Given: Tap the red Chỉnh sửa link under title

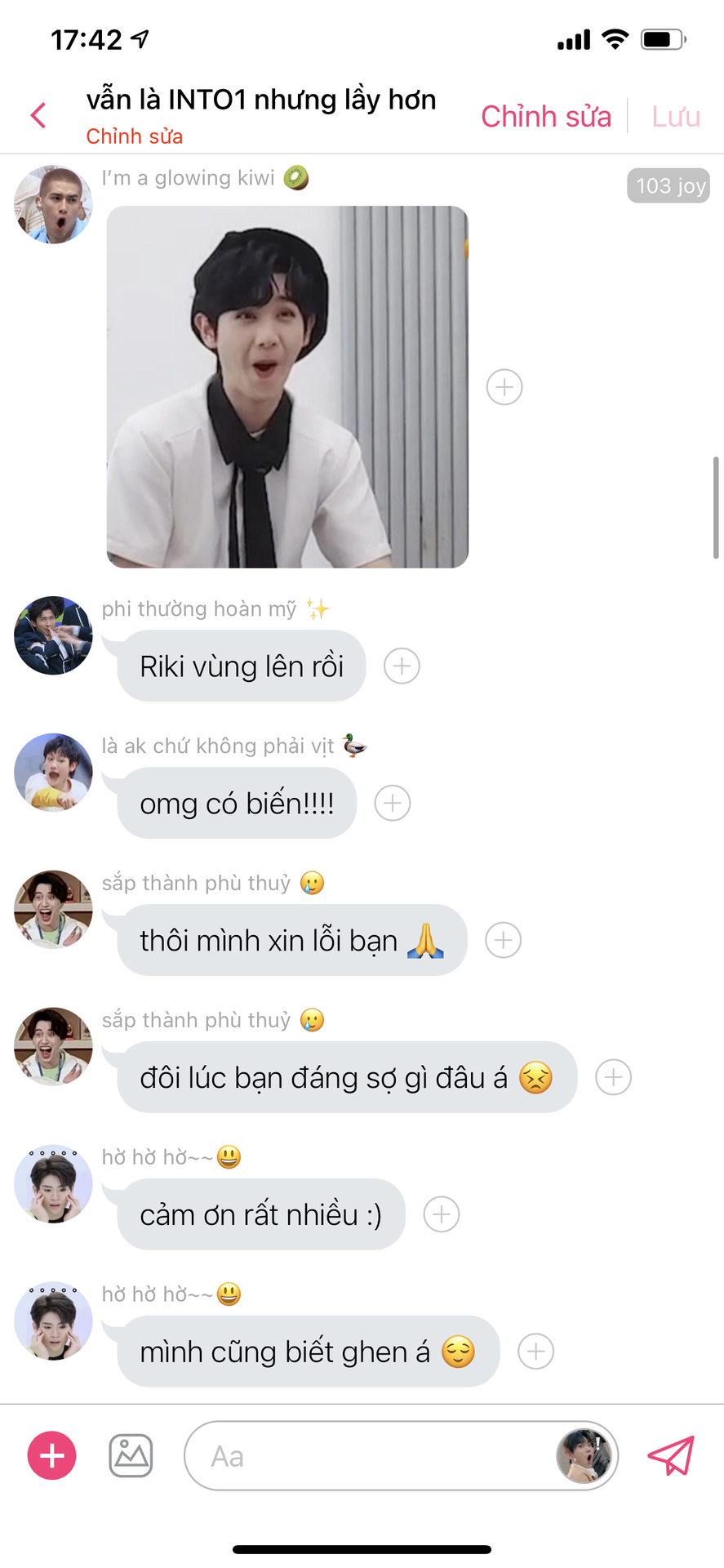Looking at the screenshot, I should pyautogui.click(x=135, y=136).
